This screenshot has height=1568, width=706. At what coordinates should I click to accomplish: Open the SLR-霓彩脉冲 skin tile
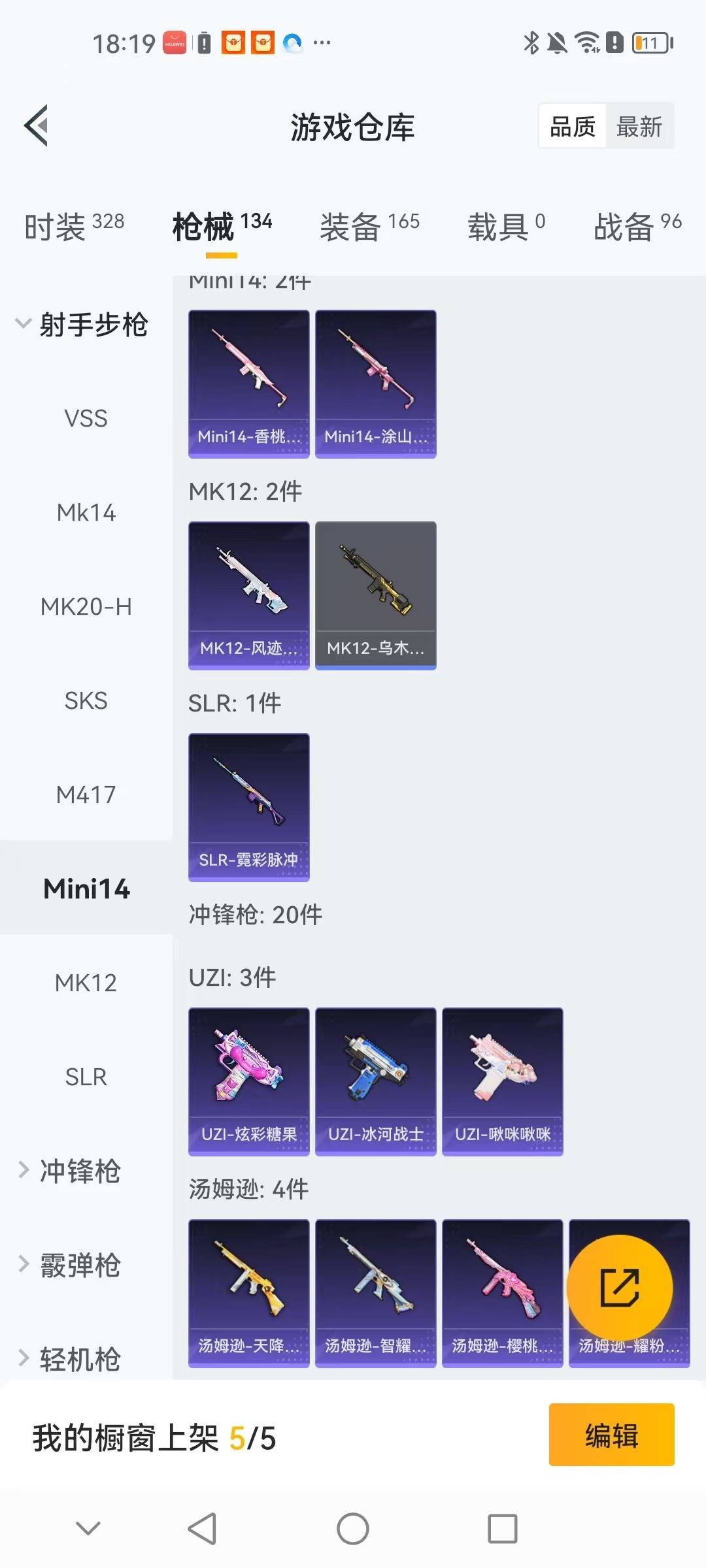(248, 806)
